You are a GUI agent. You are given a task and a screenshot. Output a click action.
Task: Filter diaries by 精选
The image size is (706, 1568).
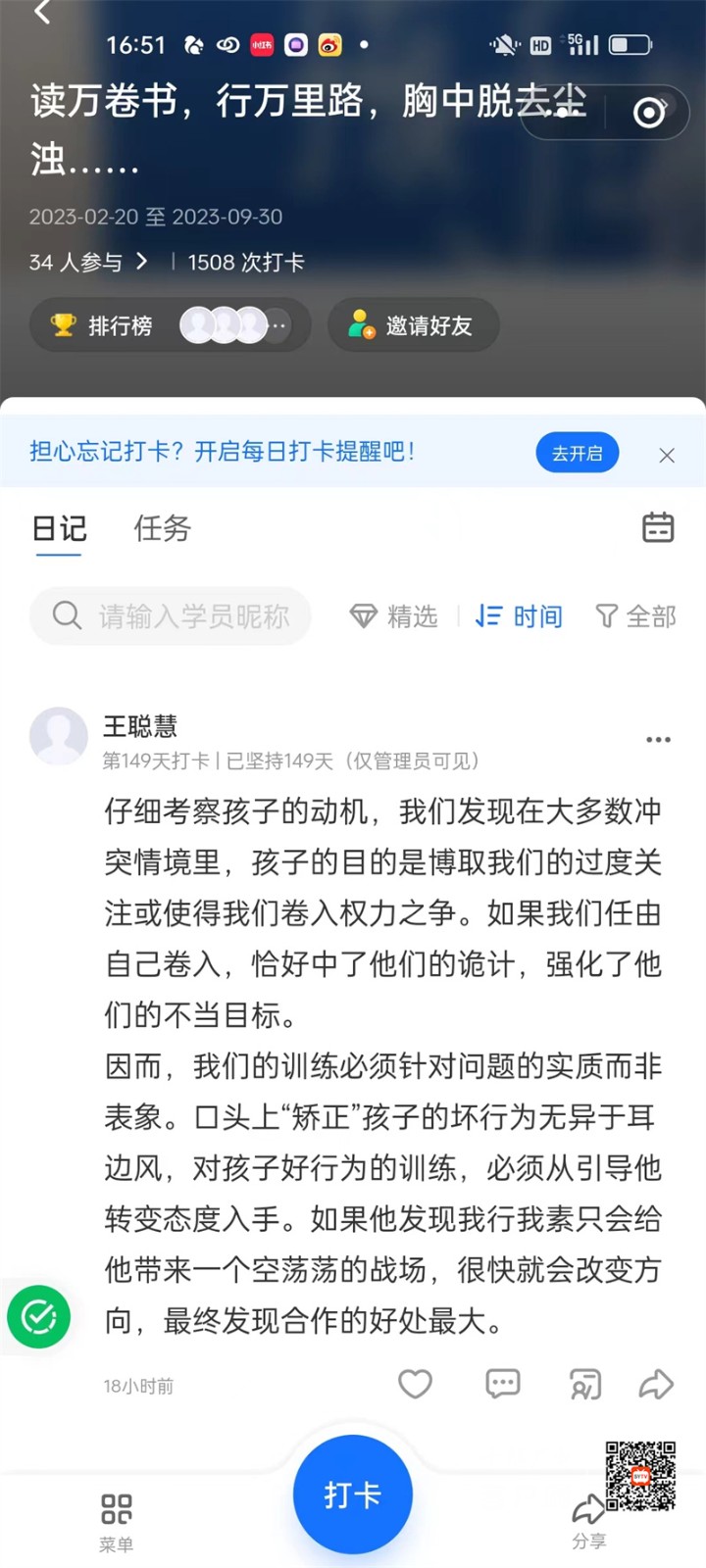coord(394,616)
